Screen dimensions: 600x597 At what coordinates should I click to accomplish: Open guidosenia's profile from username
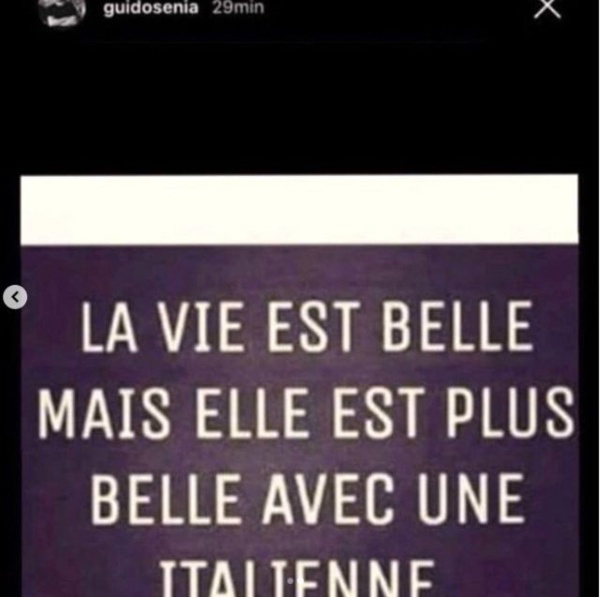[x=144, y=8]
